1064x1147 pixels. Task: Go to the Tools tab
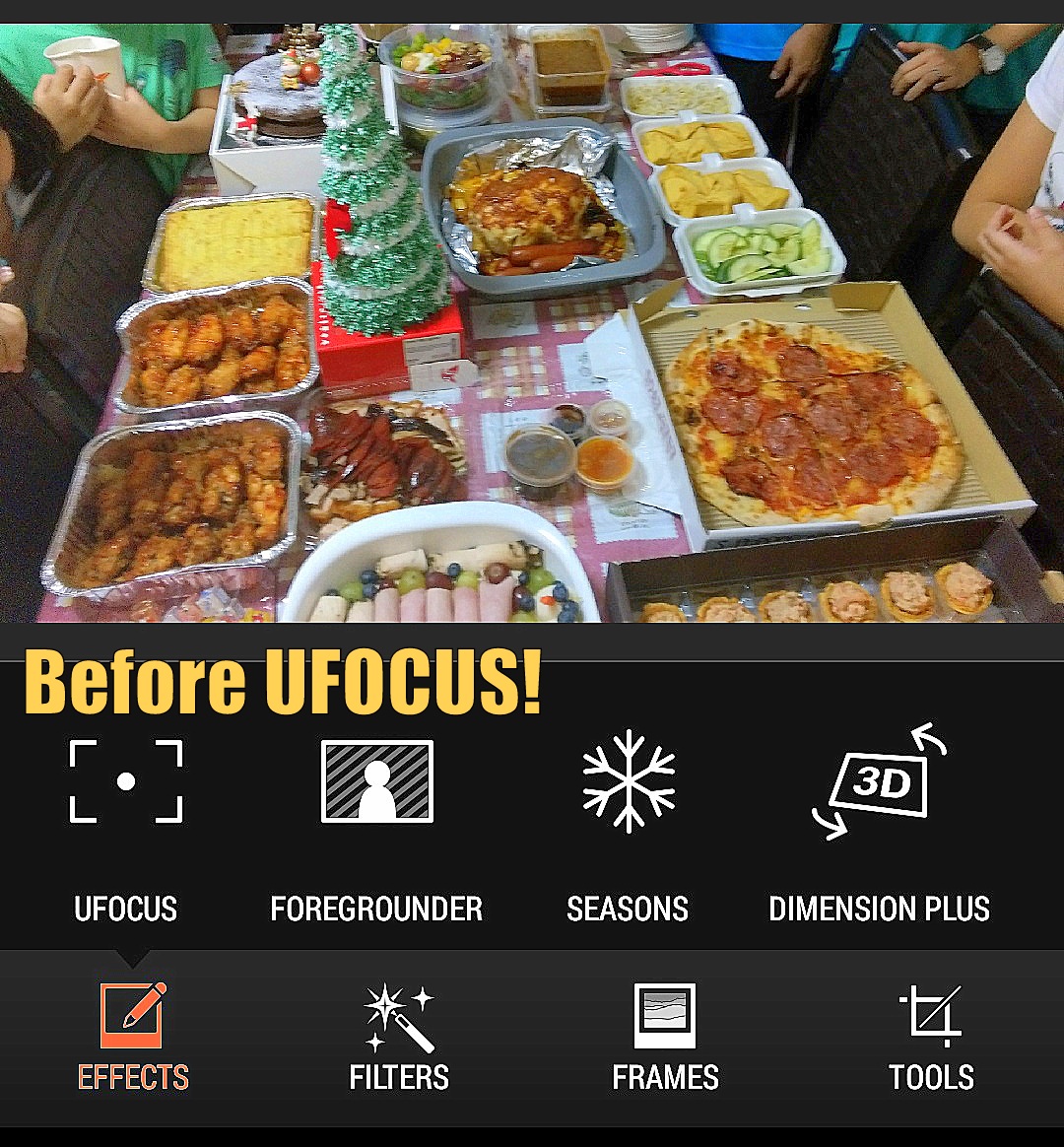coord(931,1037)
